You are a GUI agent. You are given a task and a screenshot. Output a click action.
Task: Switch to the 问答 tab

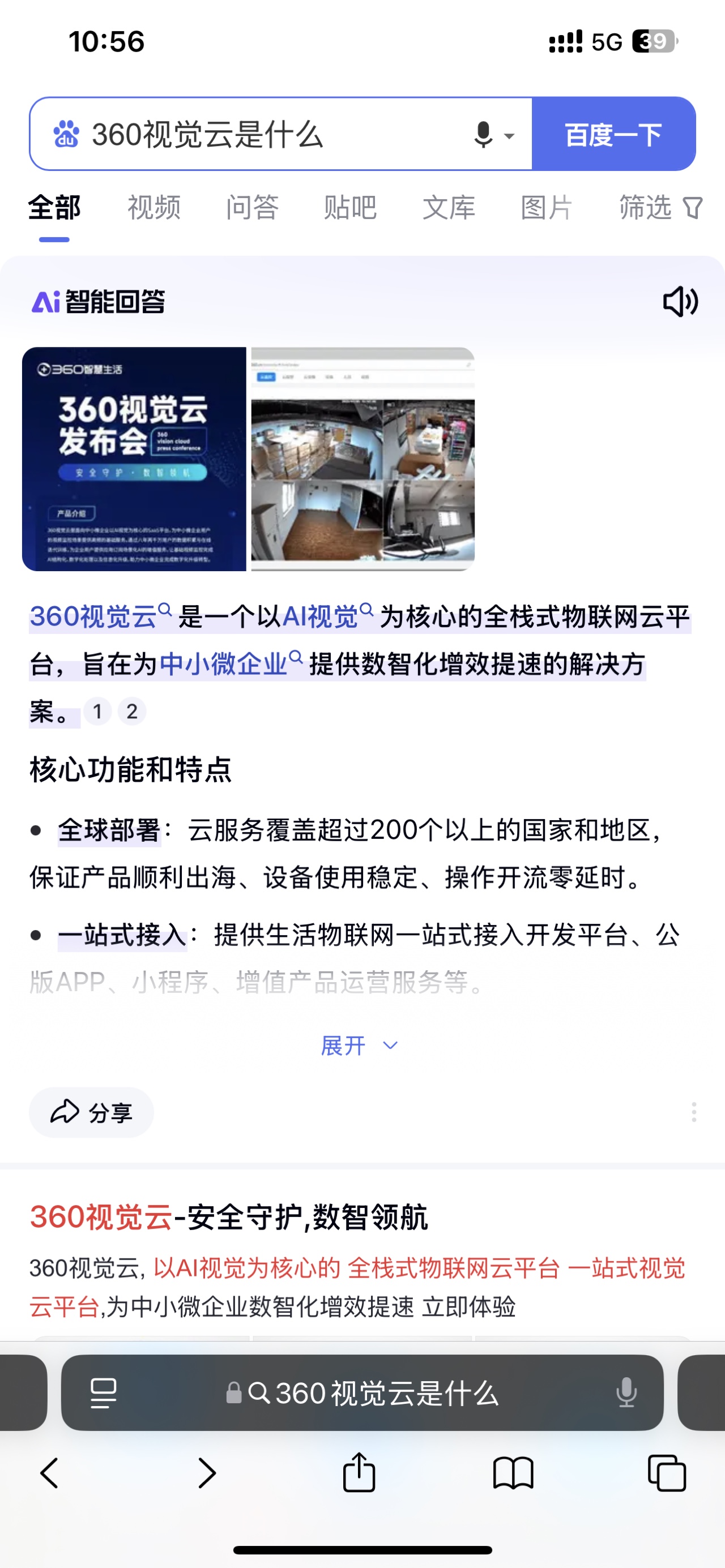(252, 208)
